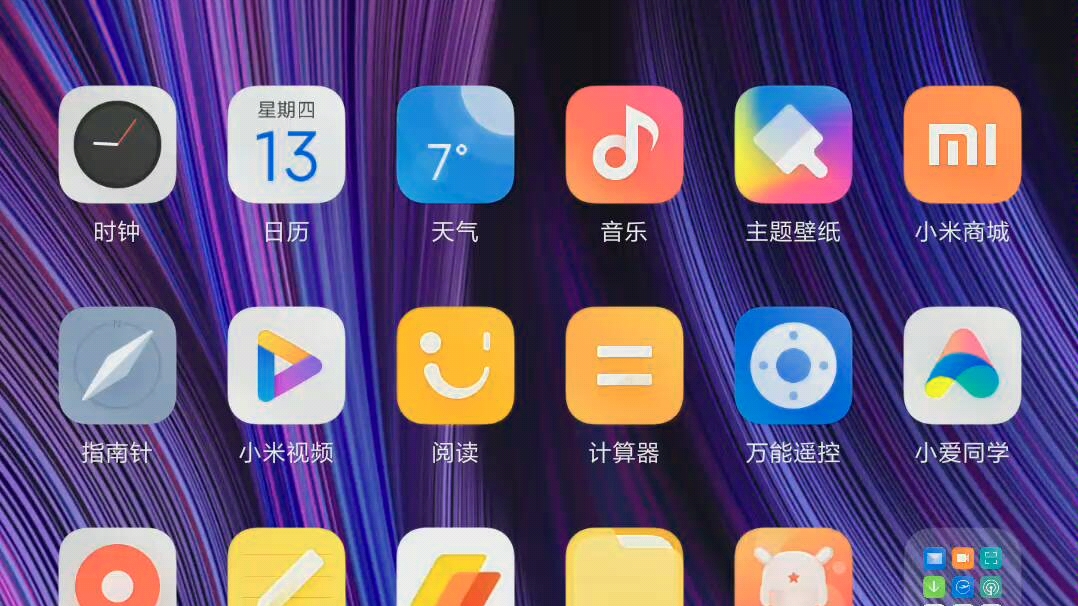The height and width of the screenshot is (606, 1078).
Task: Open the yellow notes app with pencil
Action: coord(286,570)
